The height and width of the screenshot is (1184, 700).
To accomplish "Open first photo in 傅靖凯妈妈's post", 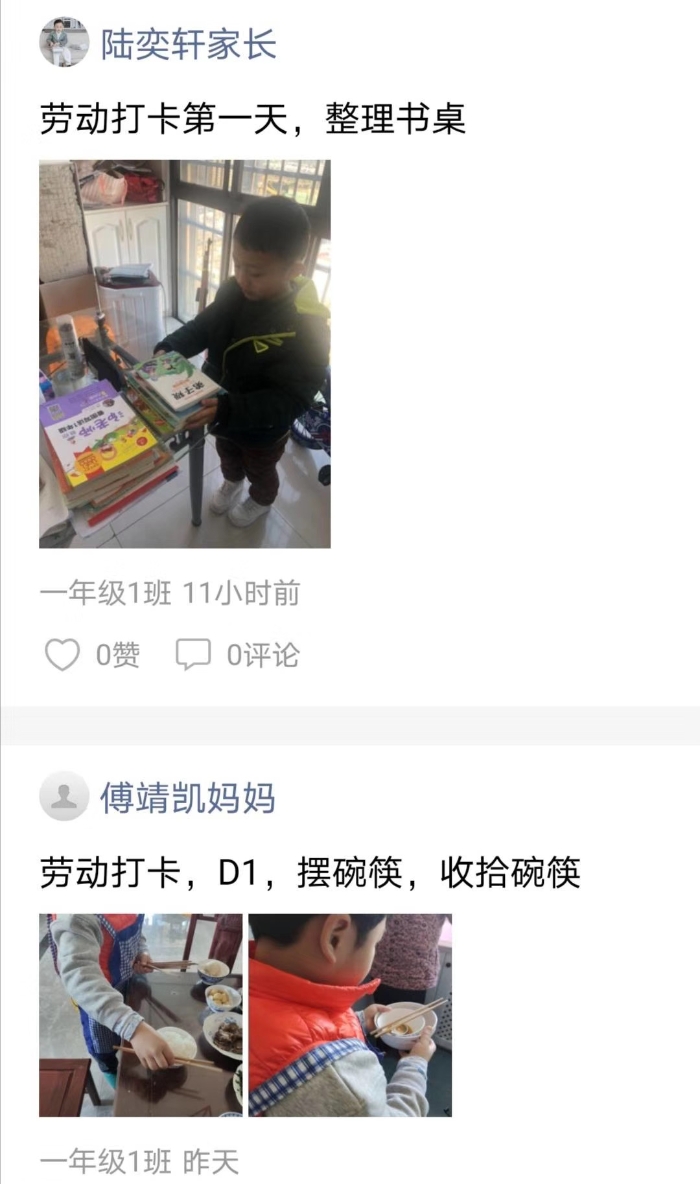I will (140, 1014).
